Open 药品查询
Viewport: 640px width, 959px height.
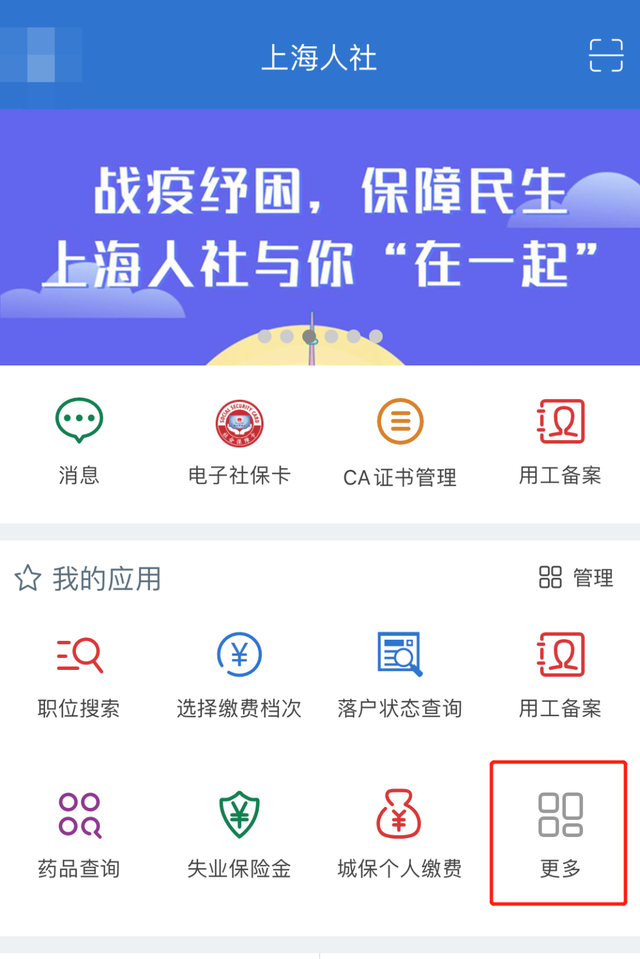(79, 834)
